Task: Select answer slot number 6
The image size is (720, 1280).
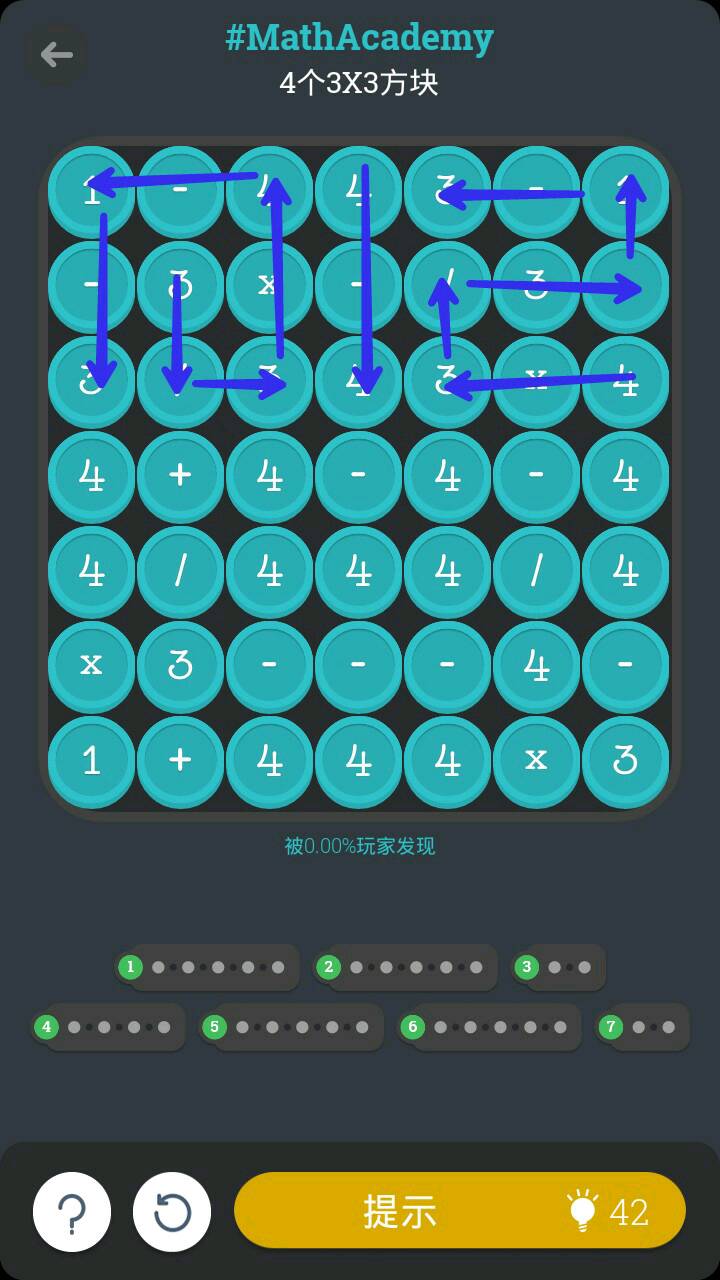Action: tap(490, 1027)
